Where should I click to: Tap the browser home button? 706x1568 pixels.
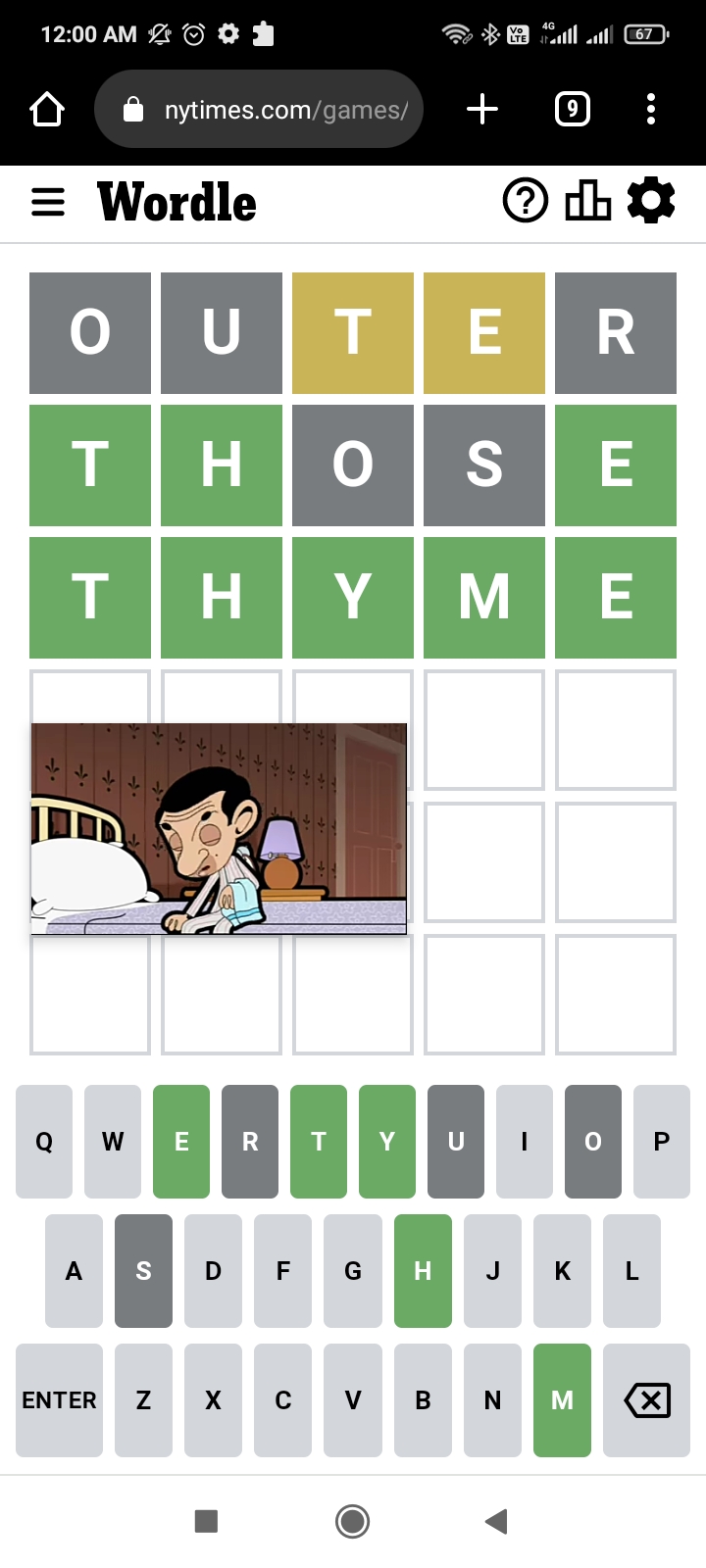pyautogui.click(x=47, y=110)
